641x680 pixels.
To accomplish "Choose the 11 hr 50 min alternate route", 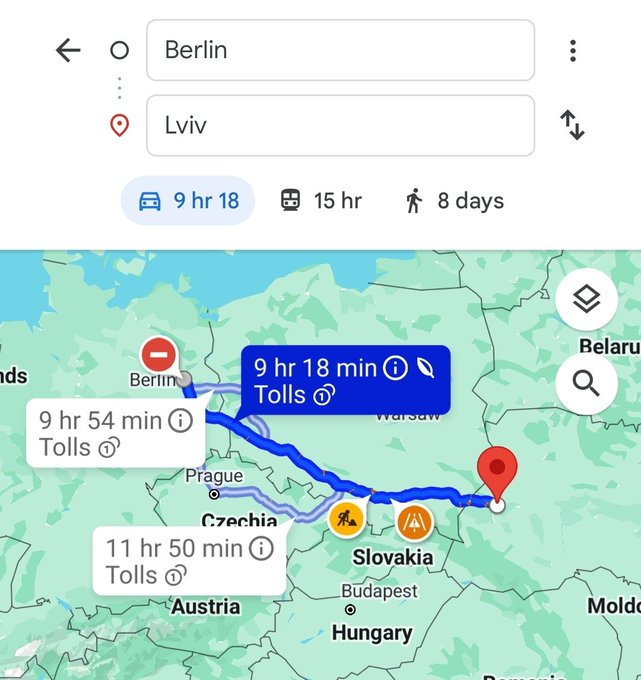I will tap(189, 561).
